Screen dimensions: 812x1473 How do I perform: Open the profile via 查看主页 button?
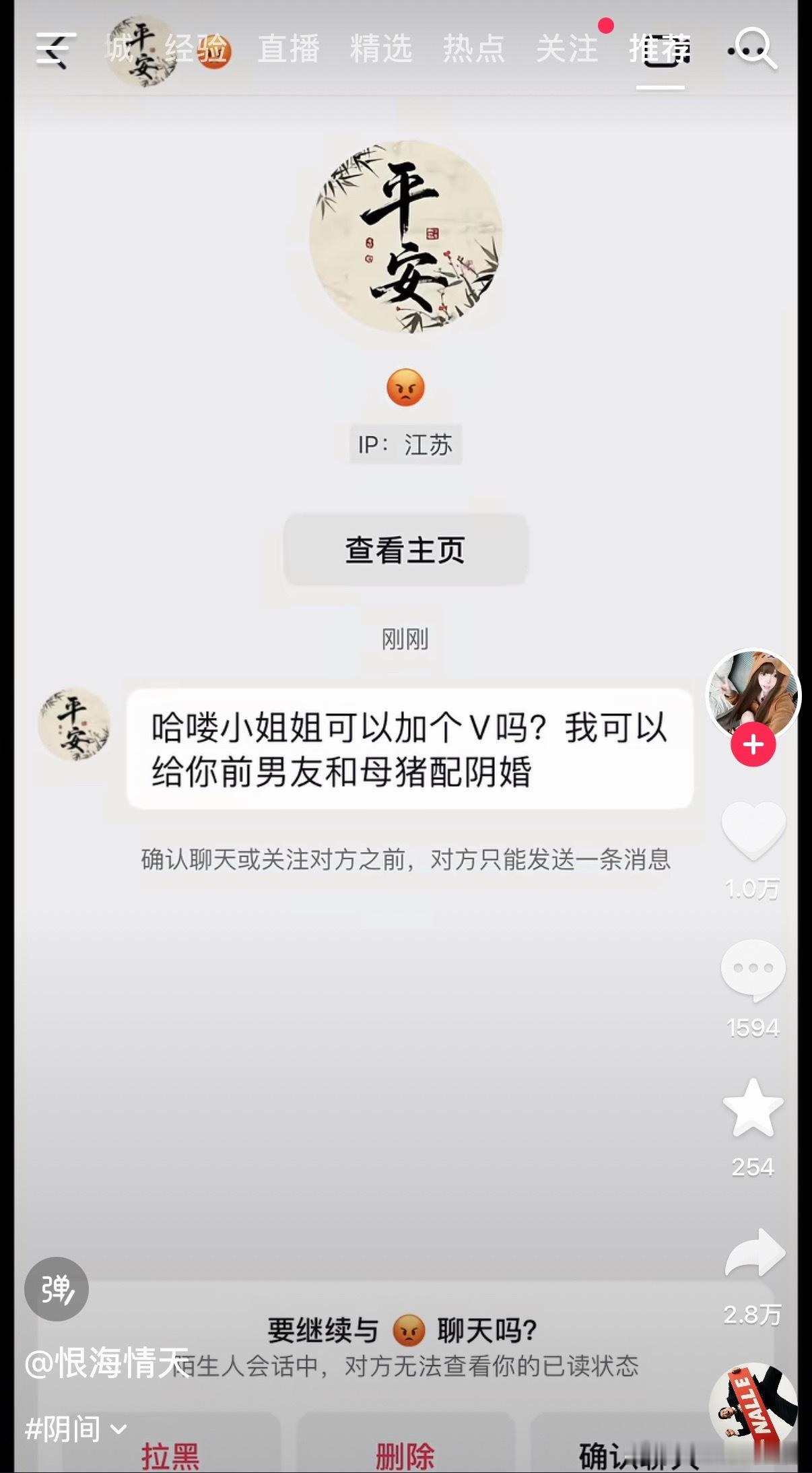click(405, 549)
